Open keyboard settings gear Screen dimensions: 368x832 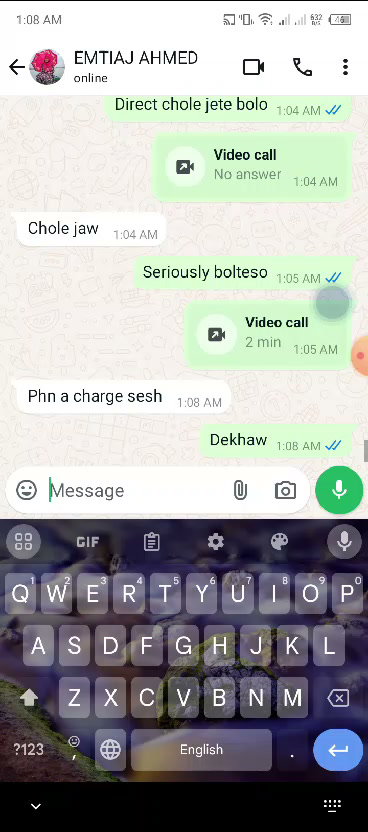215,542
